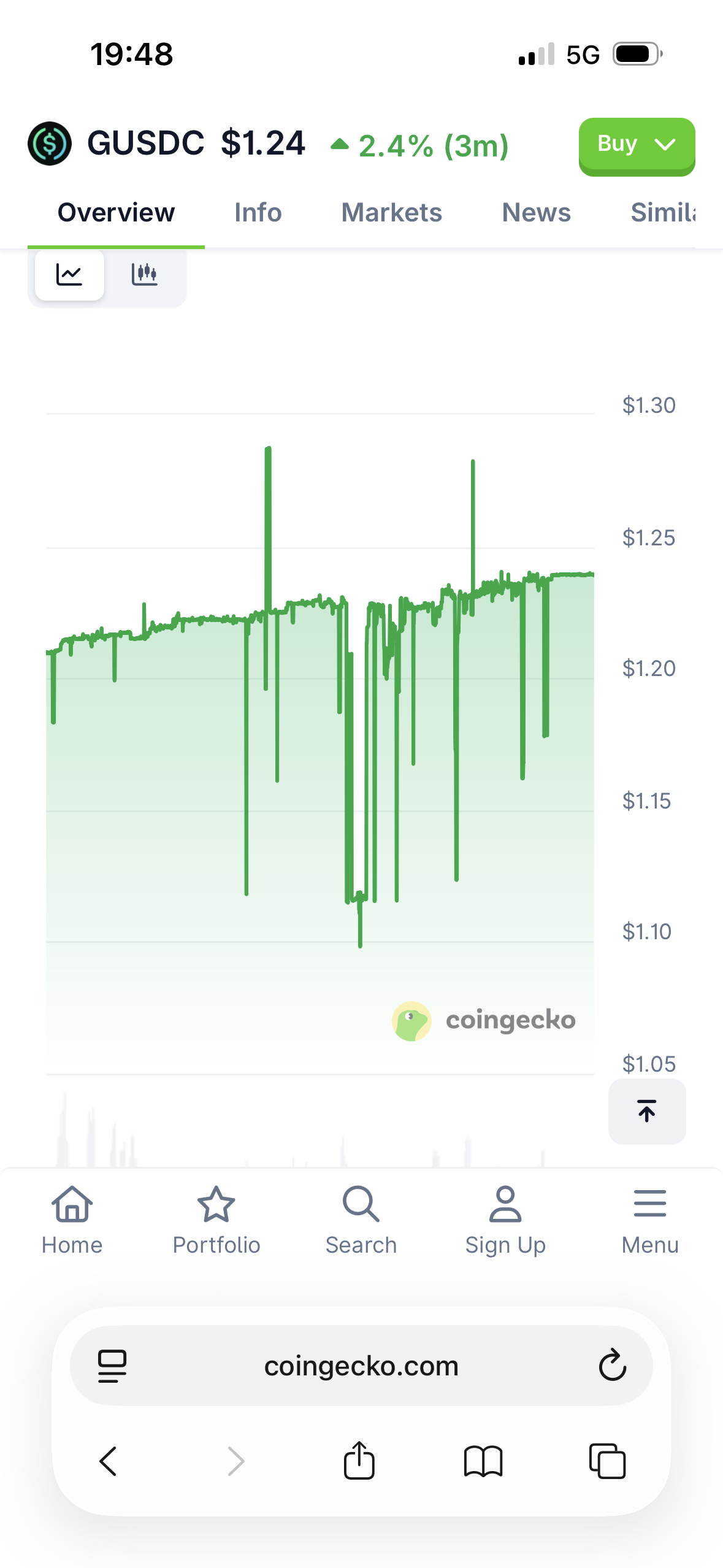Select the Overview tab
The width and height of the screenshot is (723, 1568).
116,213
